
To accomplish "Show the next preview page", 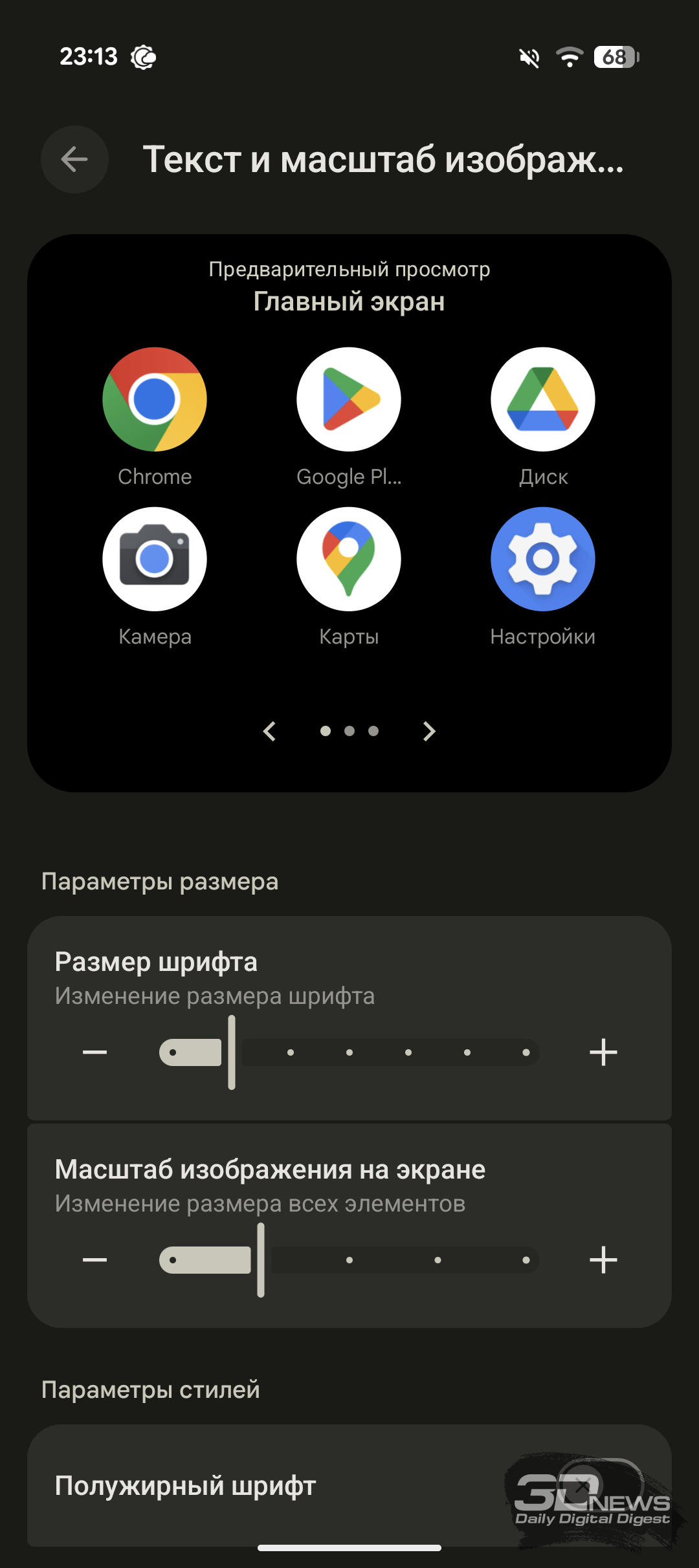I will coord(428,731).
